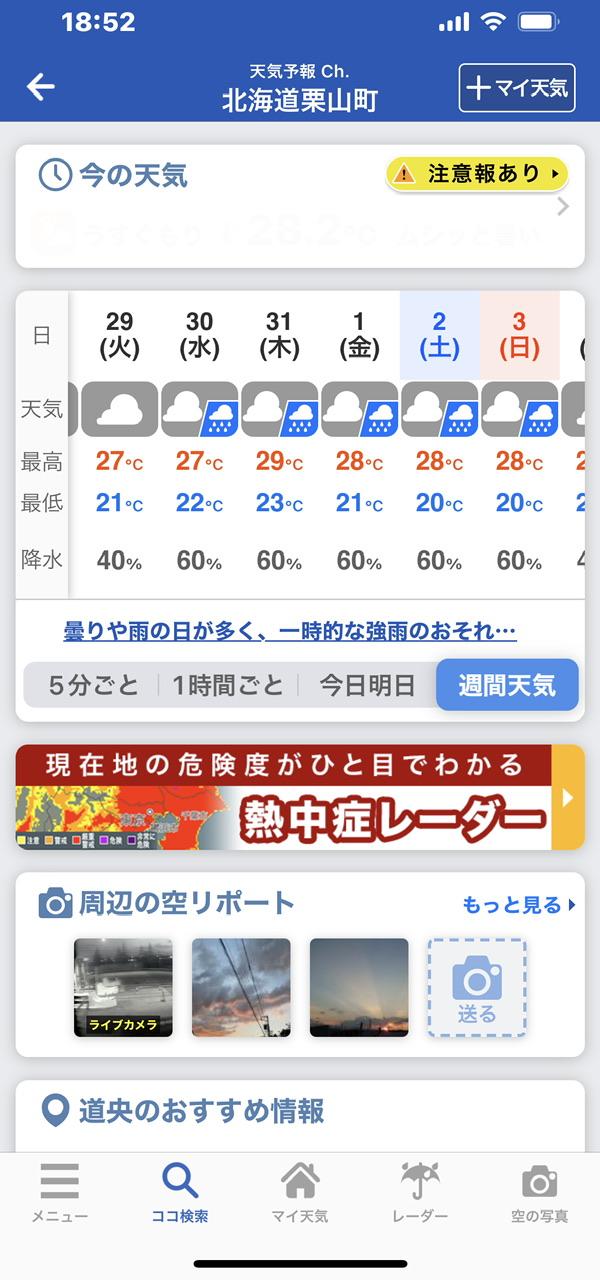View the sun rays sky photo
Screen dimensions: 600x1280
[359, 986]
